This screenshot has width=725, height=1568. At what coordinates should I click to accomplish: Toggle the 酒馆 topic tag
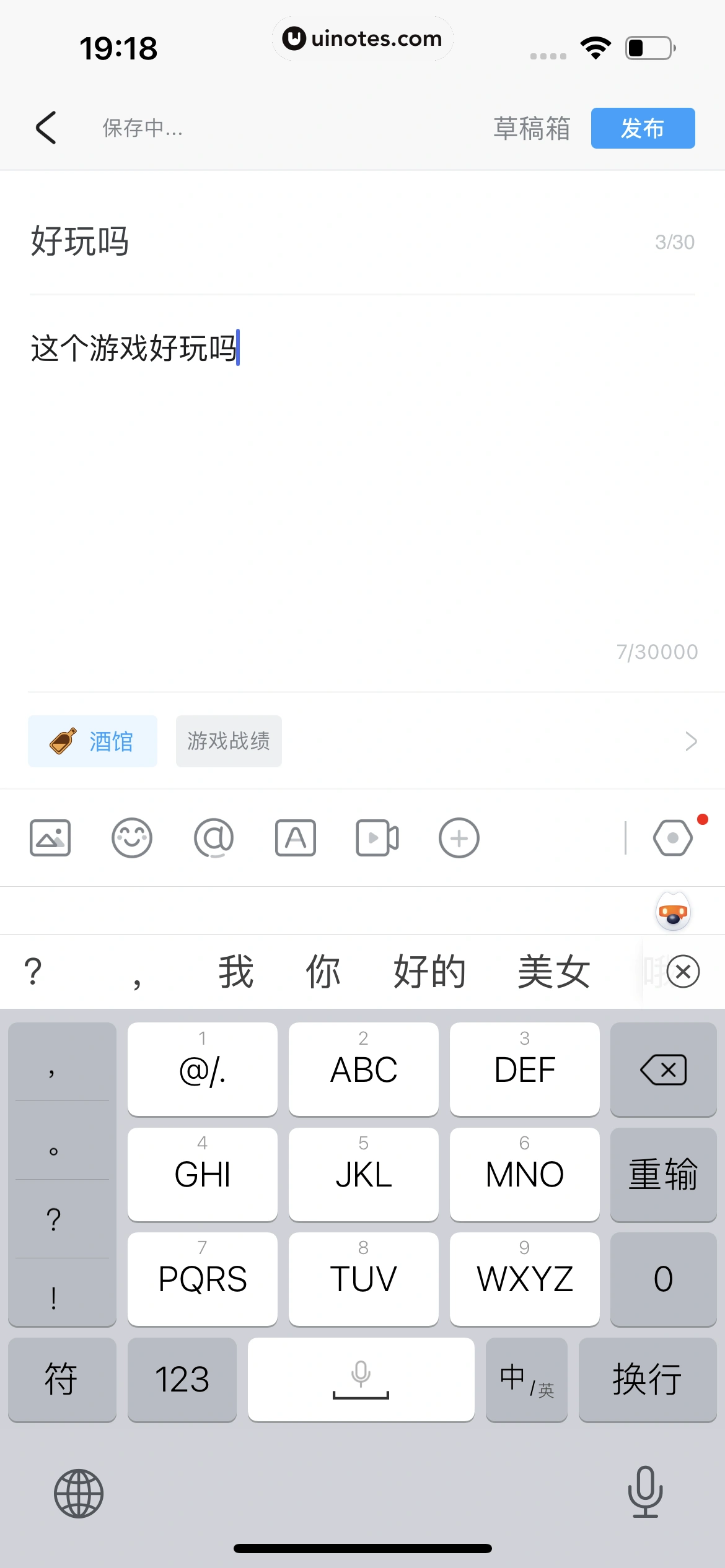coord(92,741)
